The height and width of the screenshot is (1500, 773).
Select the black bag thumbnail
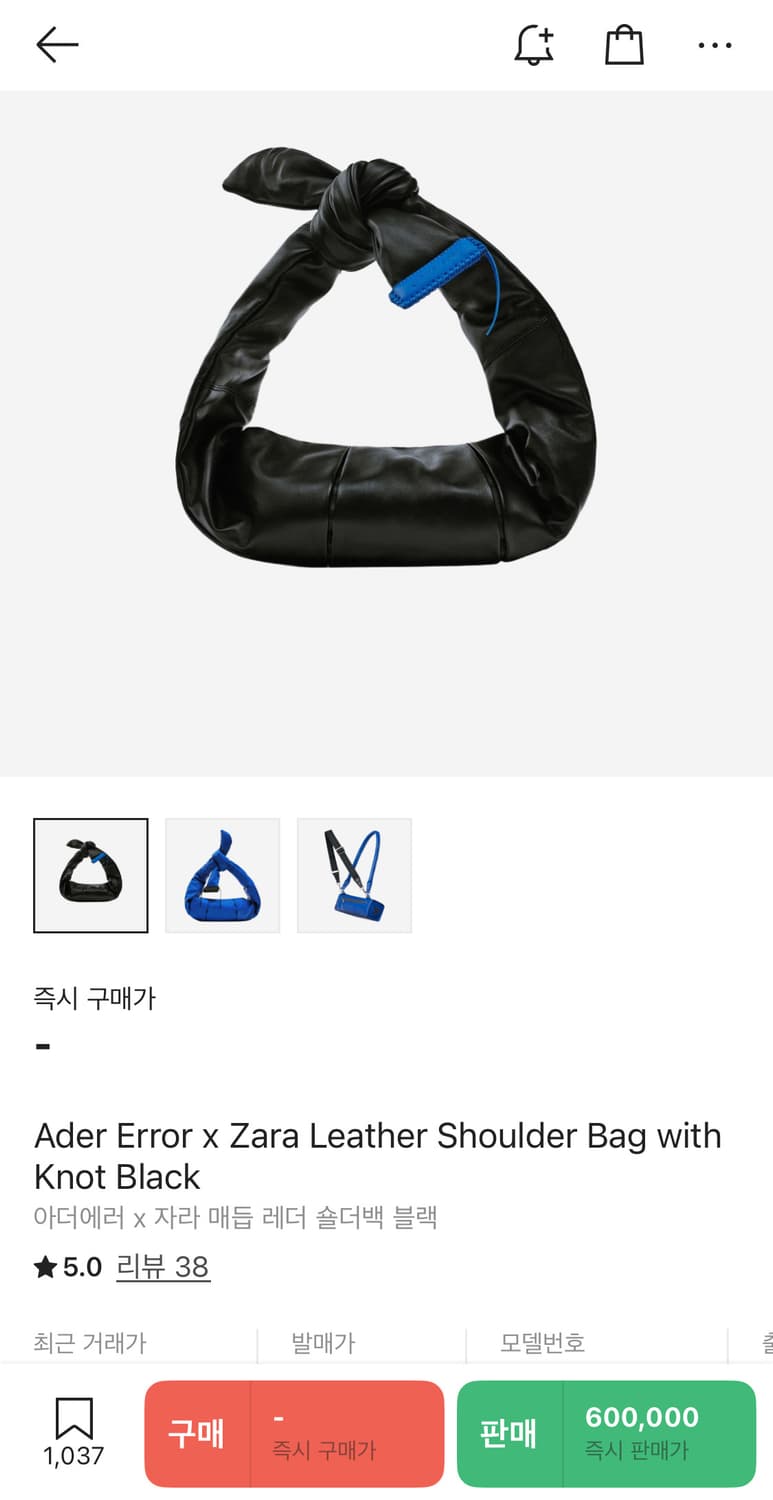(91, 875)
